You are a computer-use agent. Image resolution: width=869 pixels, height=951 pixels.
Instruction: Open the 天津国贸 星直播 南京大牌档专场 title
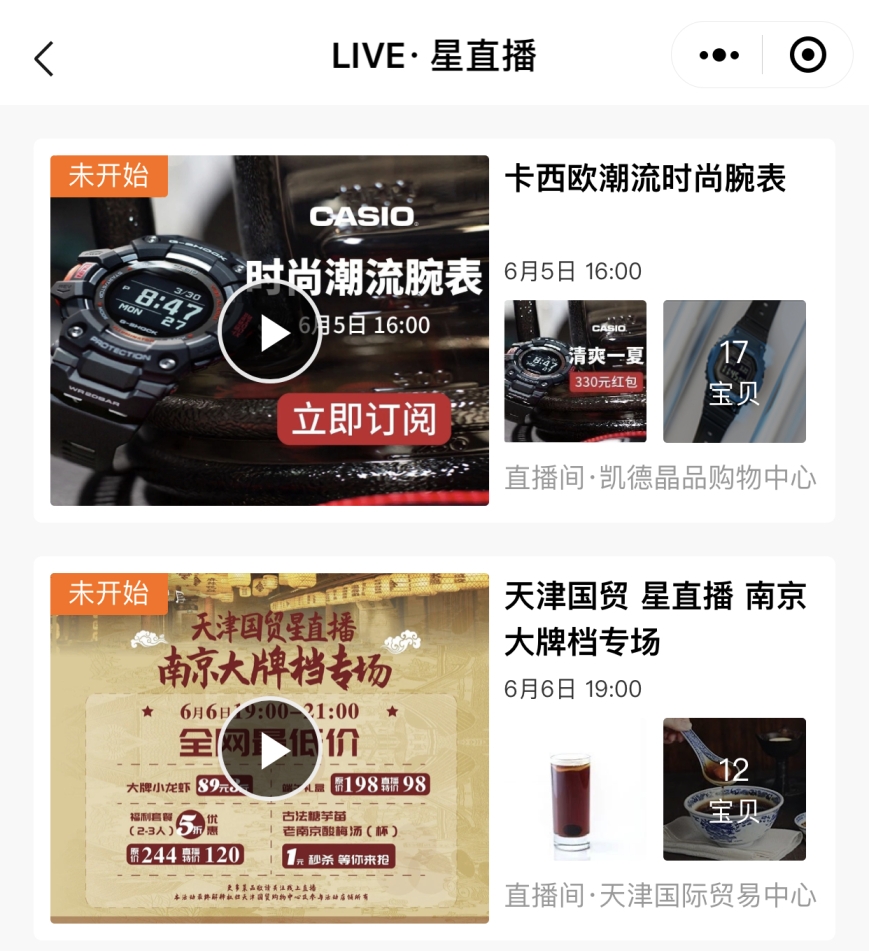(x=655, y=619)
